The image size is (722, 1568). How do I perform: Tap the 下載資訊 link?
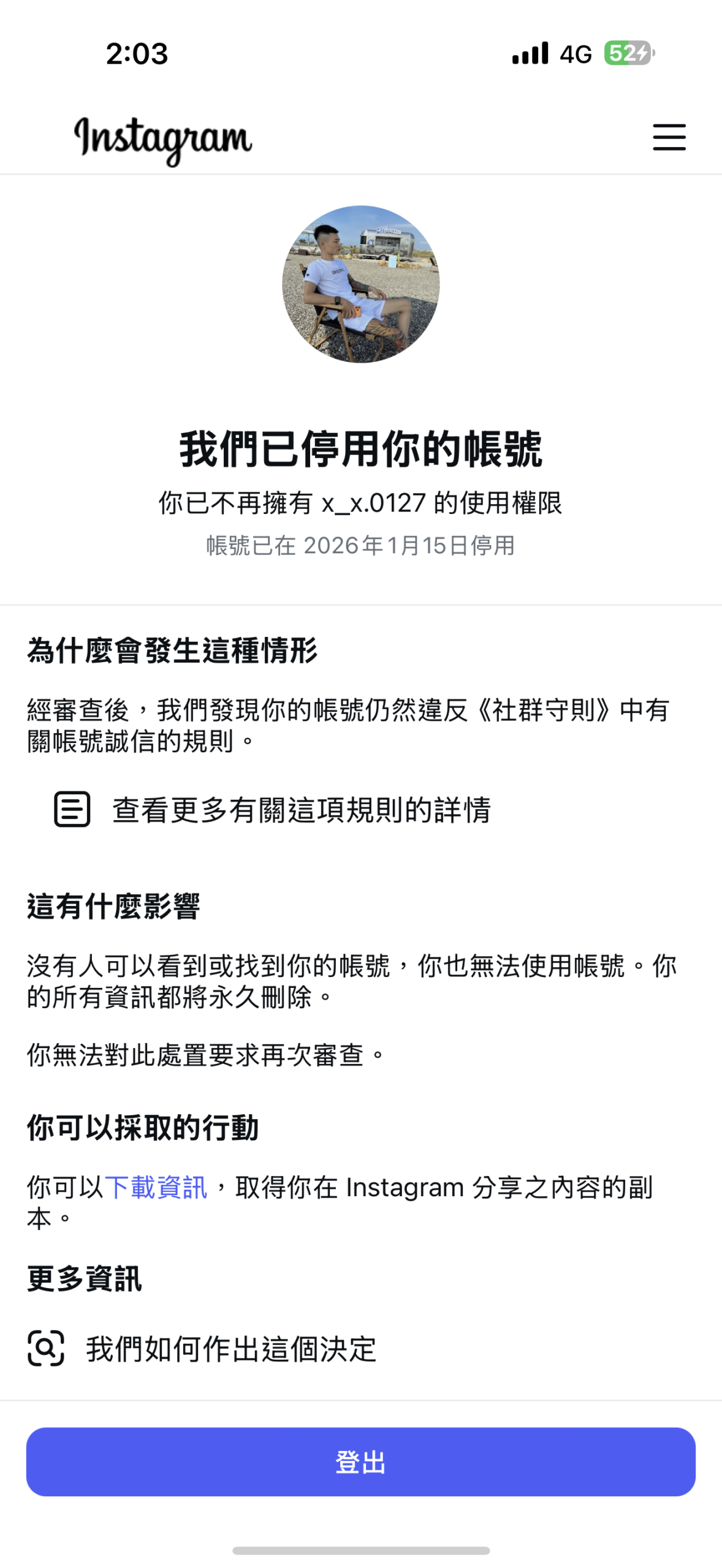(x=156, y=1186)
